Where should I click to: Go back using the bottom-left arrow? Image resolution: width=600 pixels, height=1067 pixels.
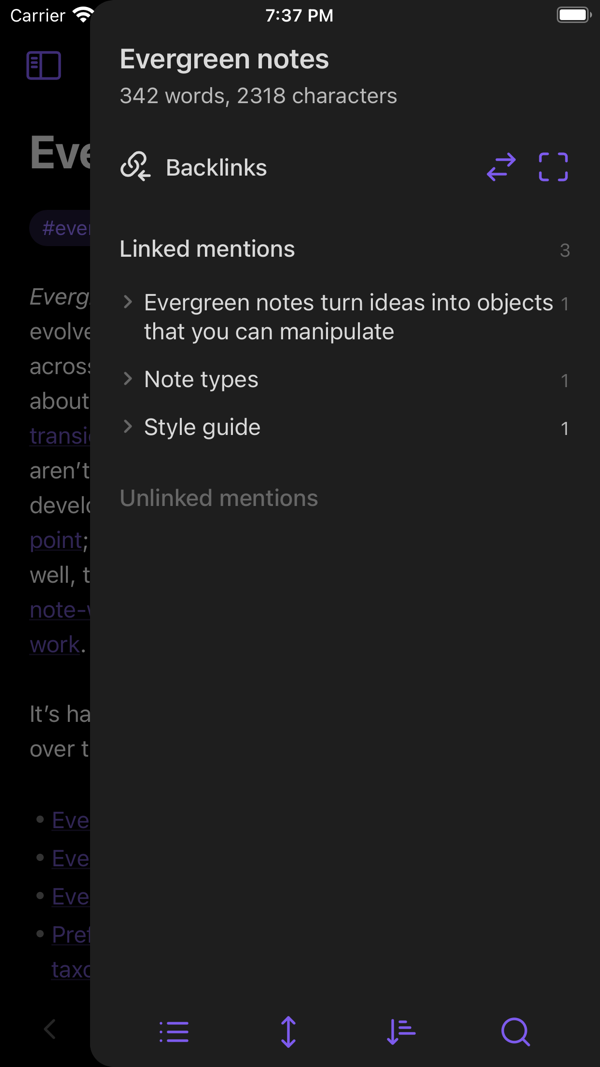50,1029
